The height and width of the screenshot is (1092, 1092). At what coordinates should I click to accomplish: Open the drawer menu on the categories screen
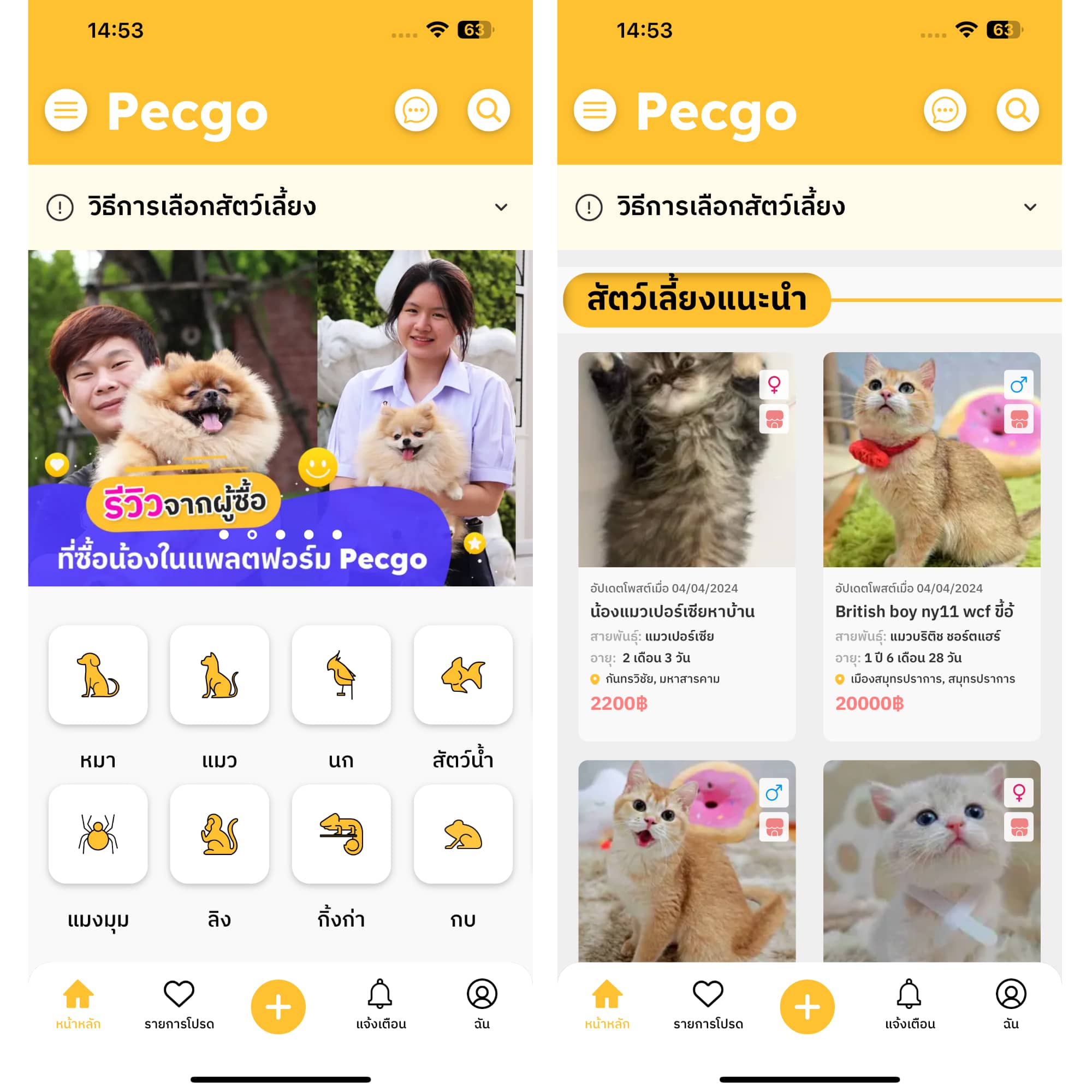coord(66,110)
